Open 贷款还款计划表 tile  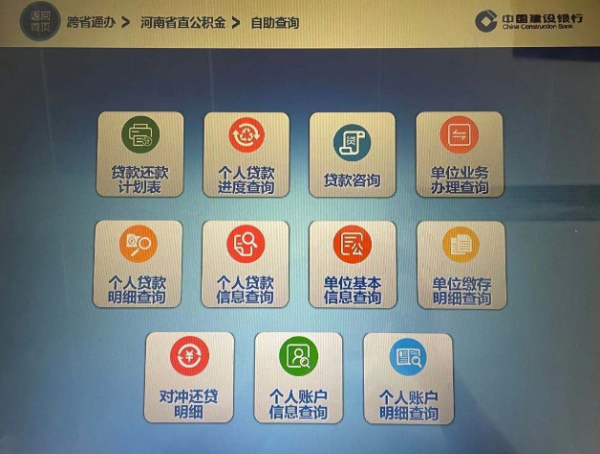click(x=139, y=154)
